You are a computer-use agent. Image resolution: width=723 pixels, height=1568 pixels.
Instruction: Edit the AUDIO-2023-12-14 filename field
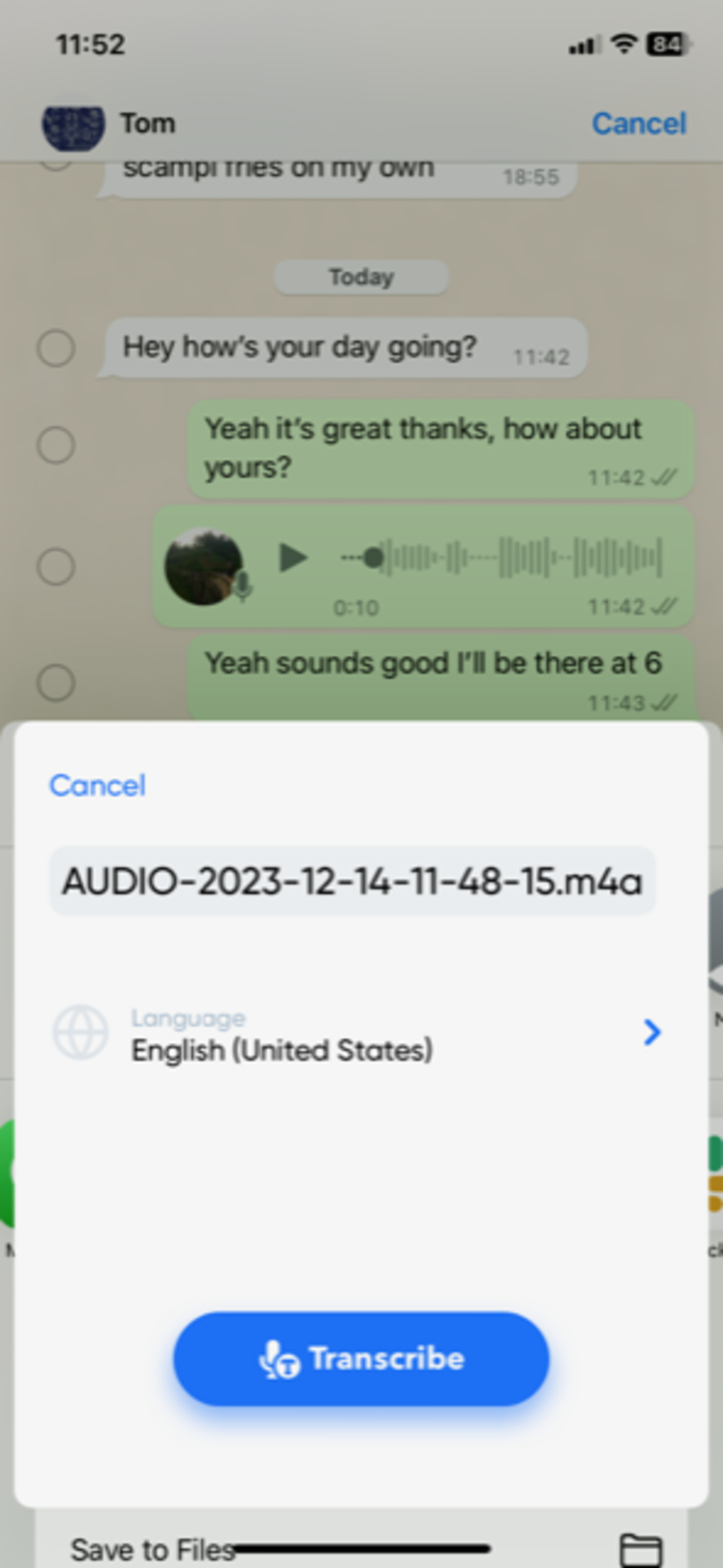(352, 882)
